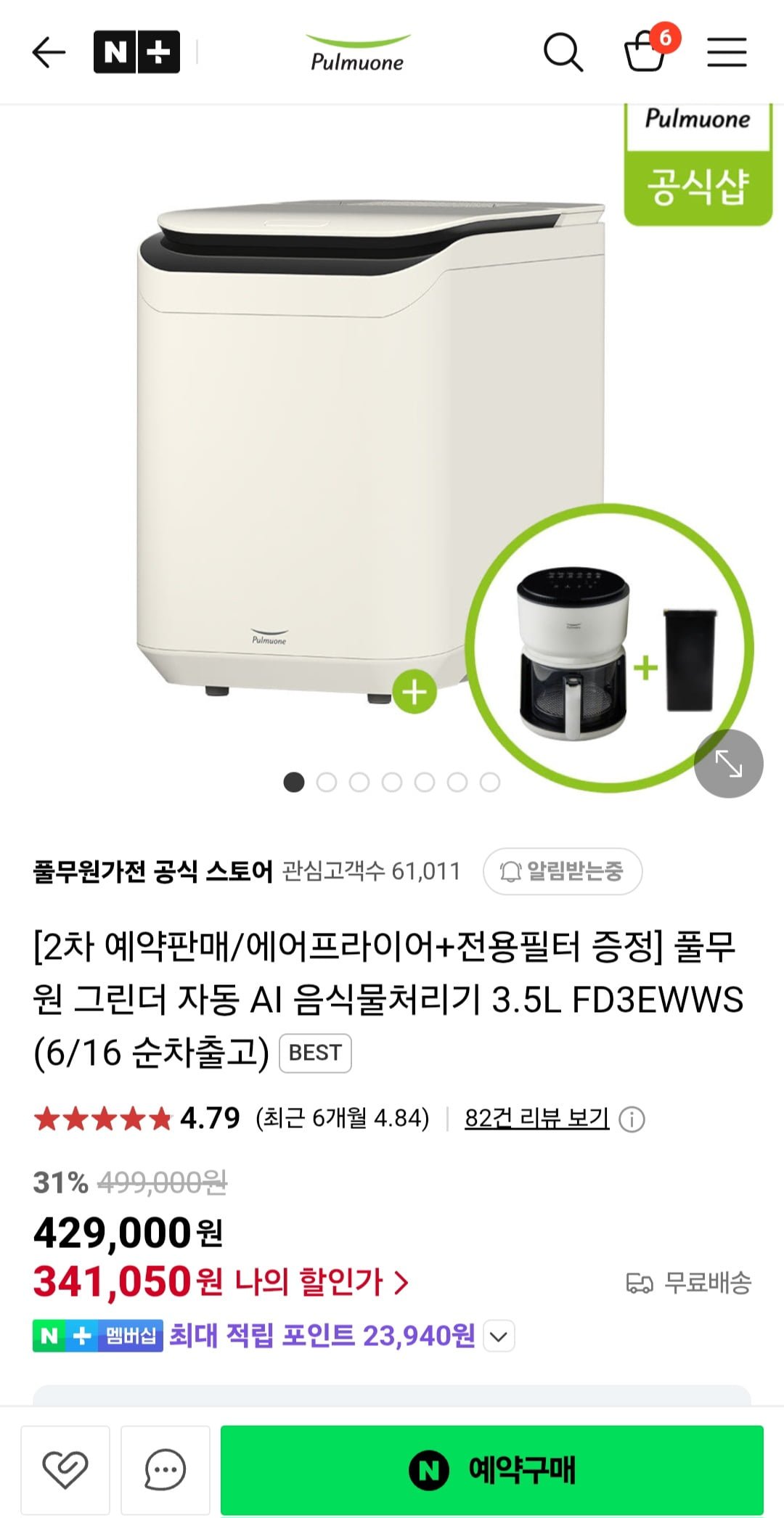
Task: Expand the 최대 적립 포인트 dropdown
Action: [499, 1336]
